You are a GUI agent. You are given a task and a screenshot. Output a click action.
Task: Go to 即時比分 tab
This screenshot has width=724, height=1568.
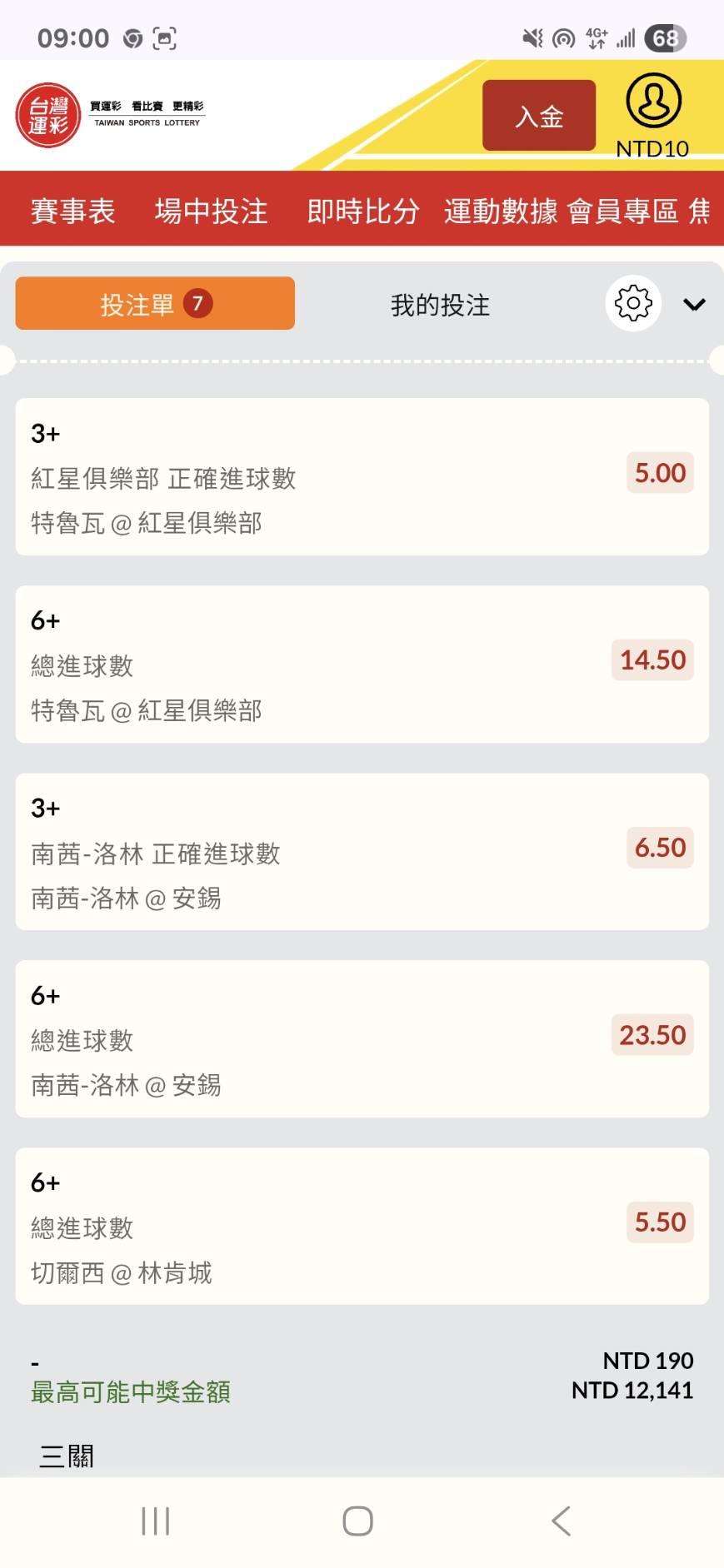(x=363, y=211)
